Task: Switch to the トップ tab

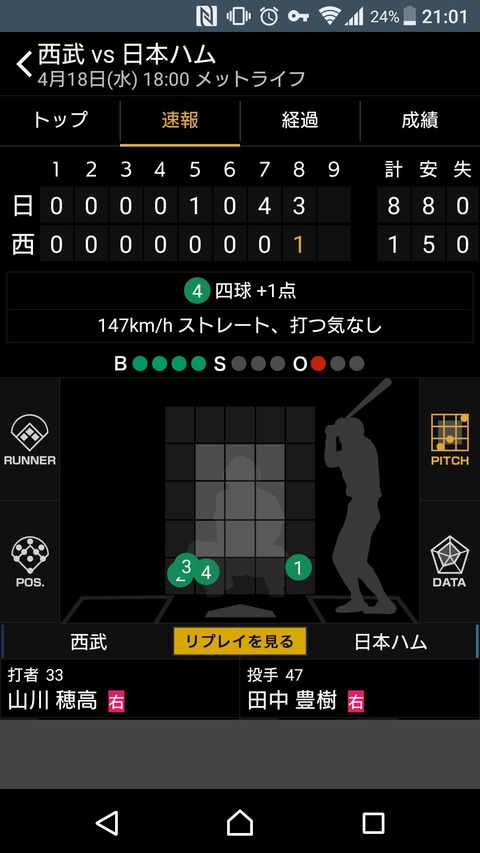Action: tap(60, 121)
